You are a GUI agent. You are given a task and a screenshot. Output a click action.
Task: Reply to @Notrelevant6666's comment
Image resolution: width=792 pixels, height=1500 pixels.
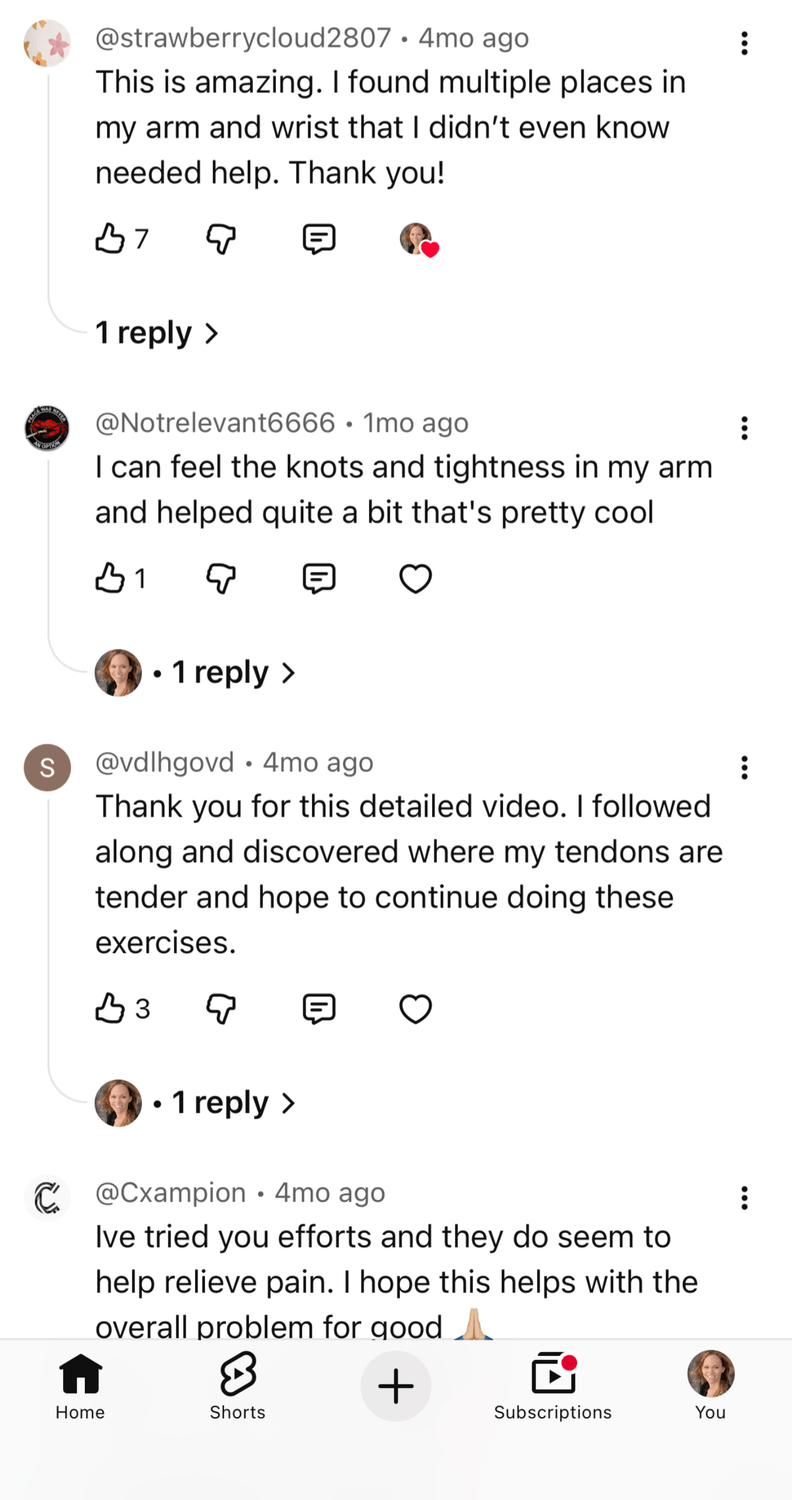(319, 578)
